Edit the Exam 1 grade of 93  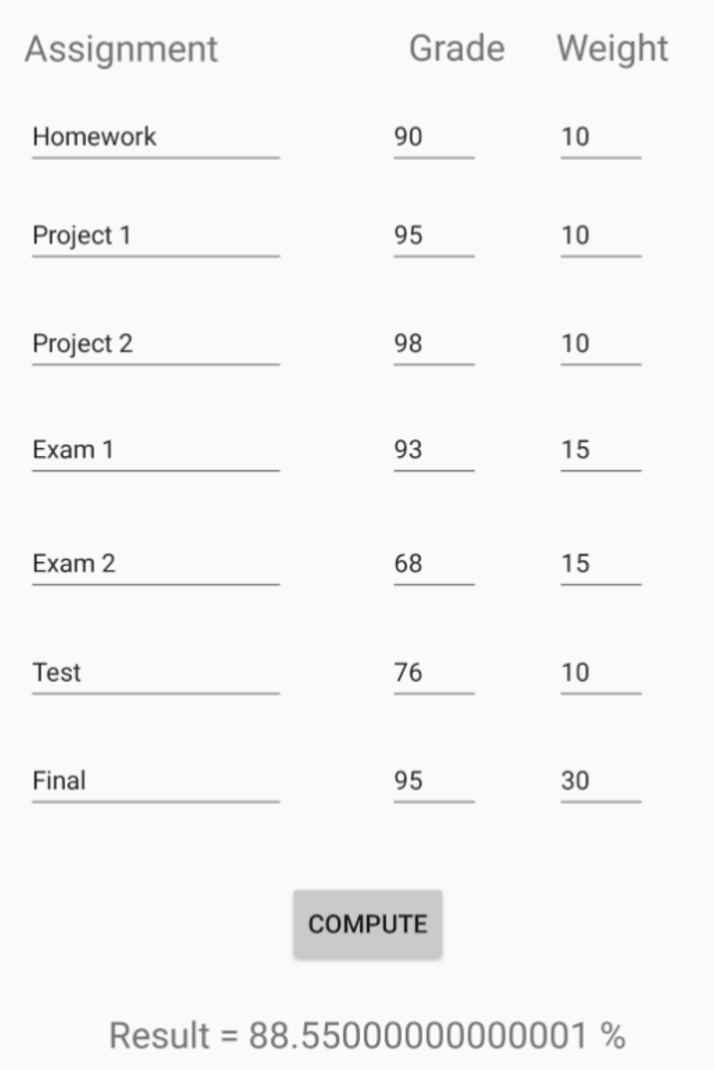[433, 450]
